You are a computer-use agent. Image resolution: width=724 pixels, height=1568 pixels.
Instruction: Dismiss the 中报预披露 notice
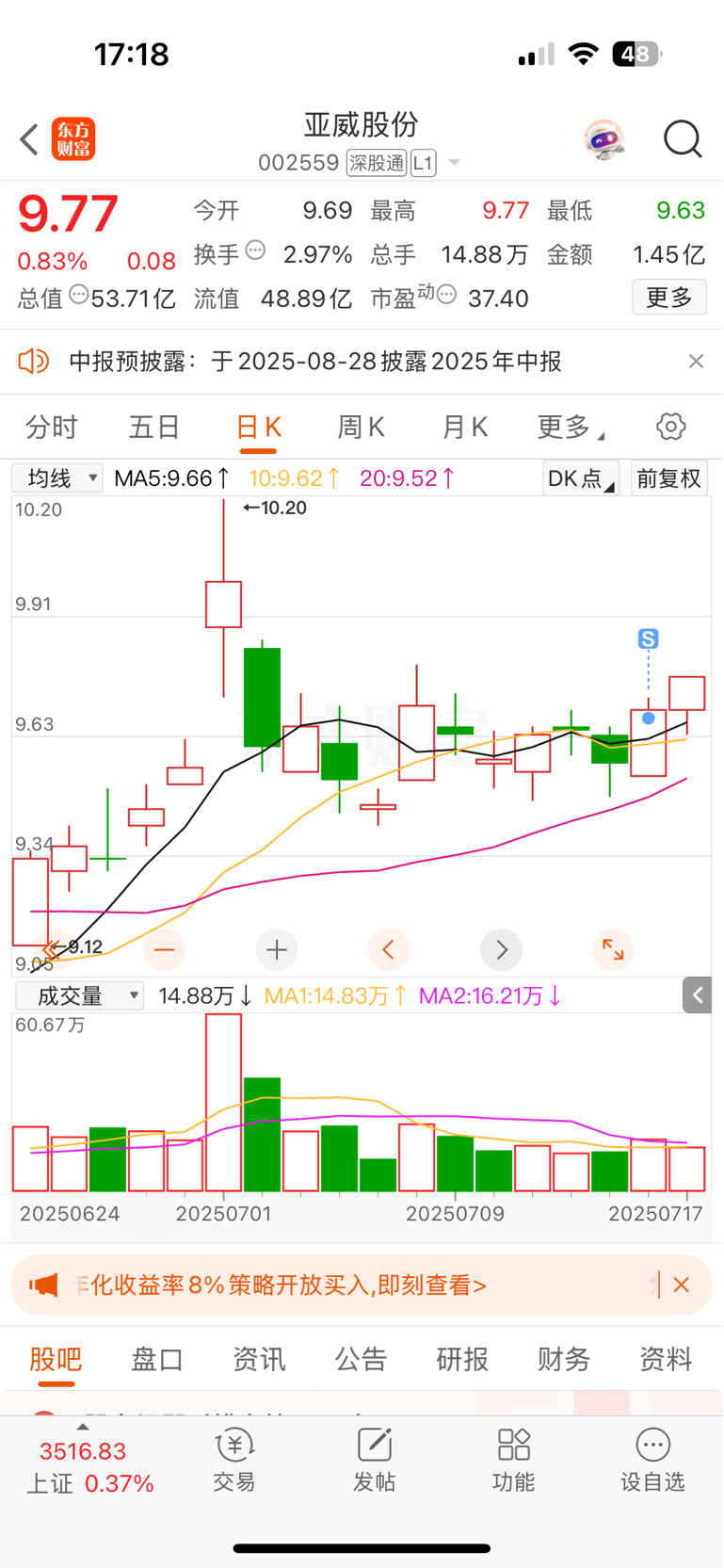(x=696, y=362)
